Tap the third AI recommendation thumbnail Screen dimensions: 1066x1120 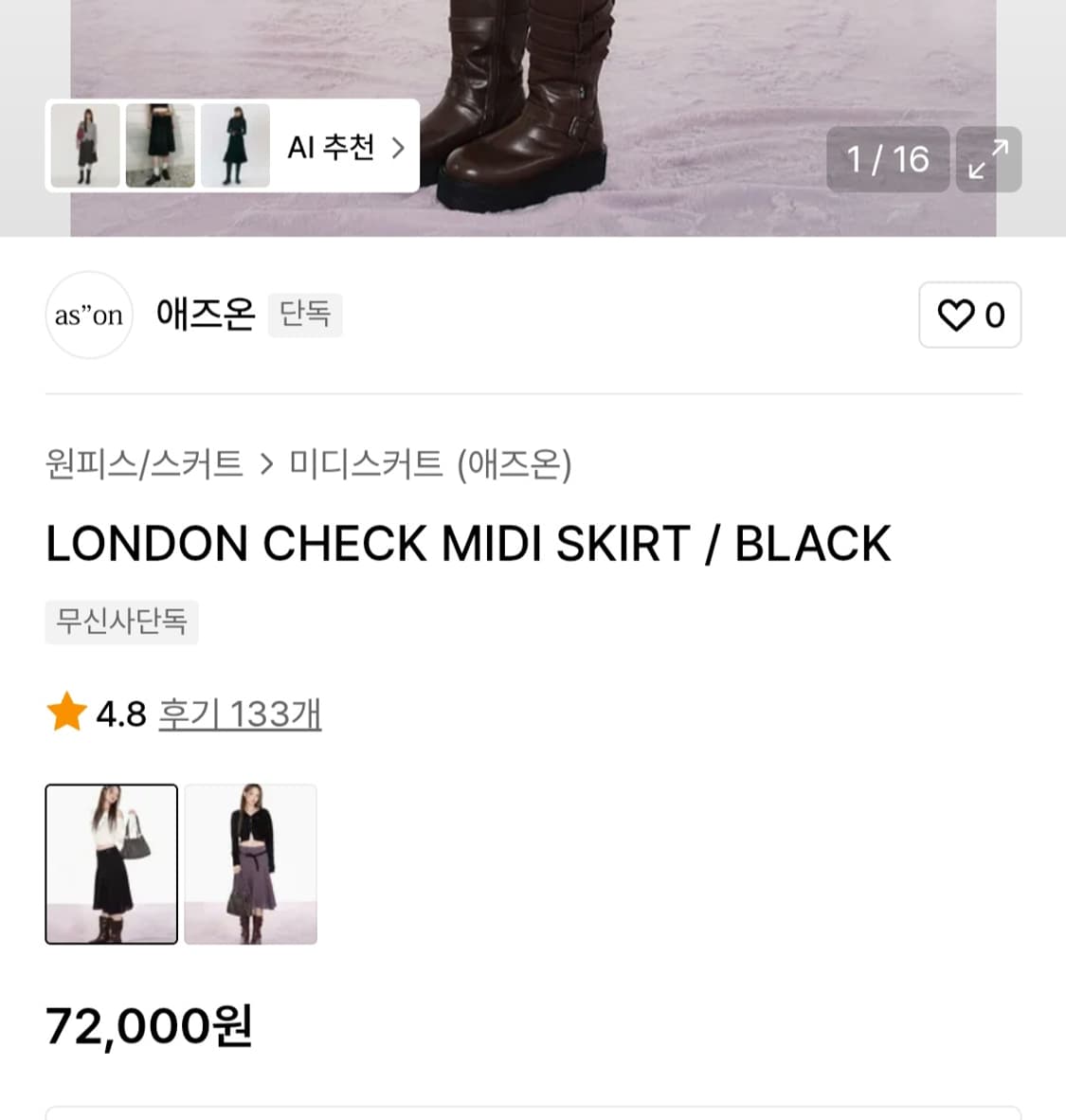235,145
